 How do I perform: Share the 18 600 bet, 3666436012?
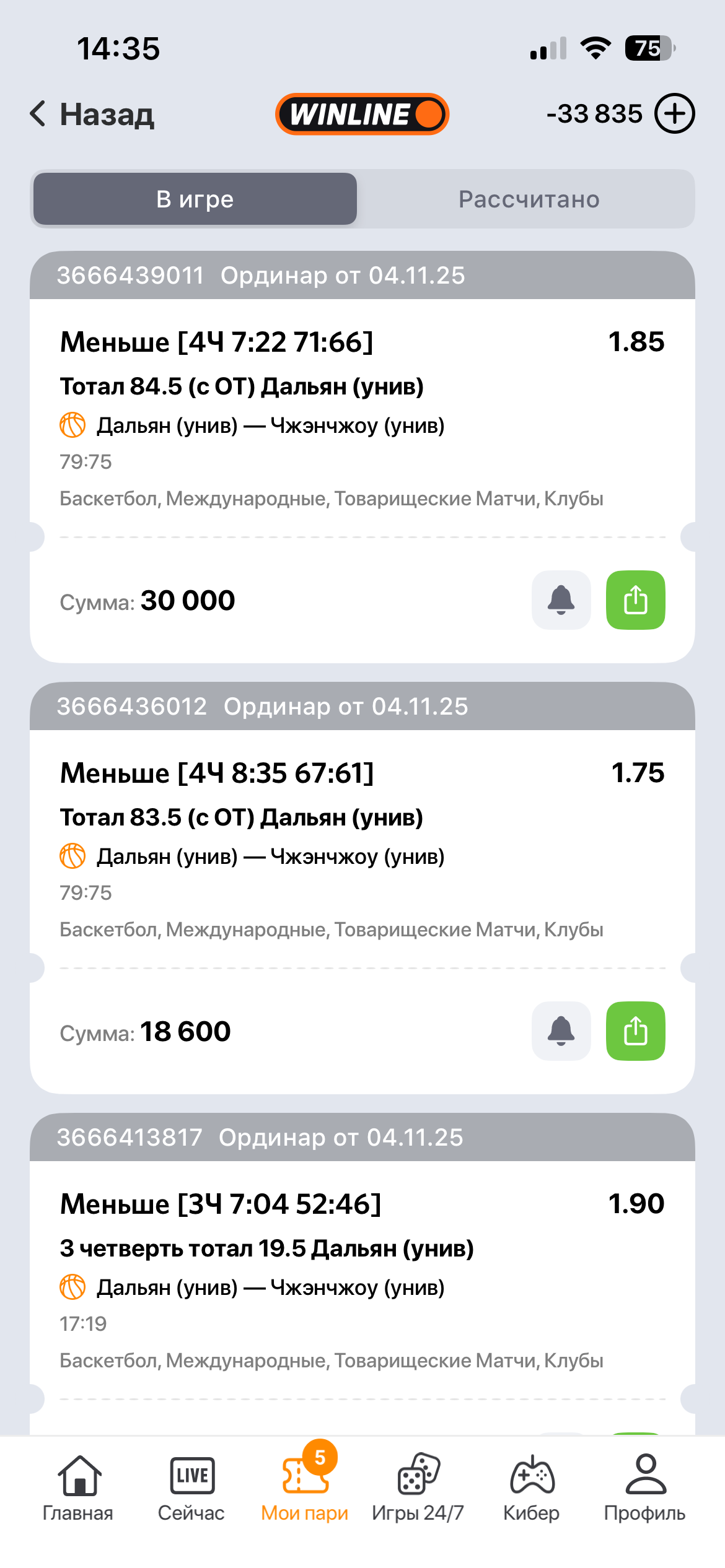[x=635, y=1031]
